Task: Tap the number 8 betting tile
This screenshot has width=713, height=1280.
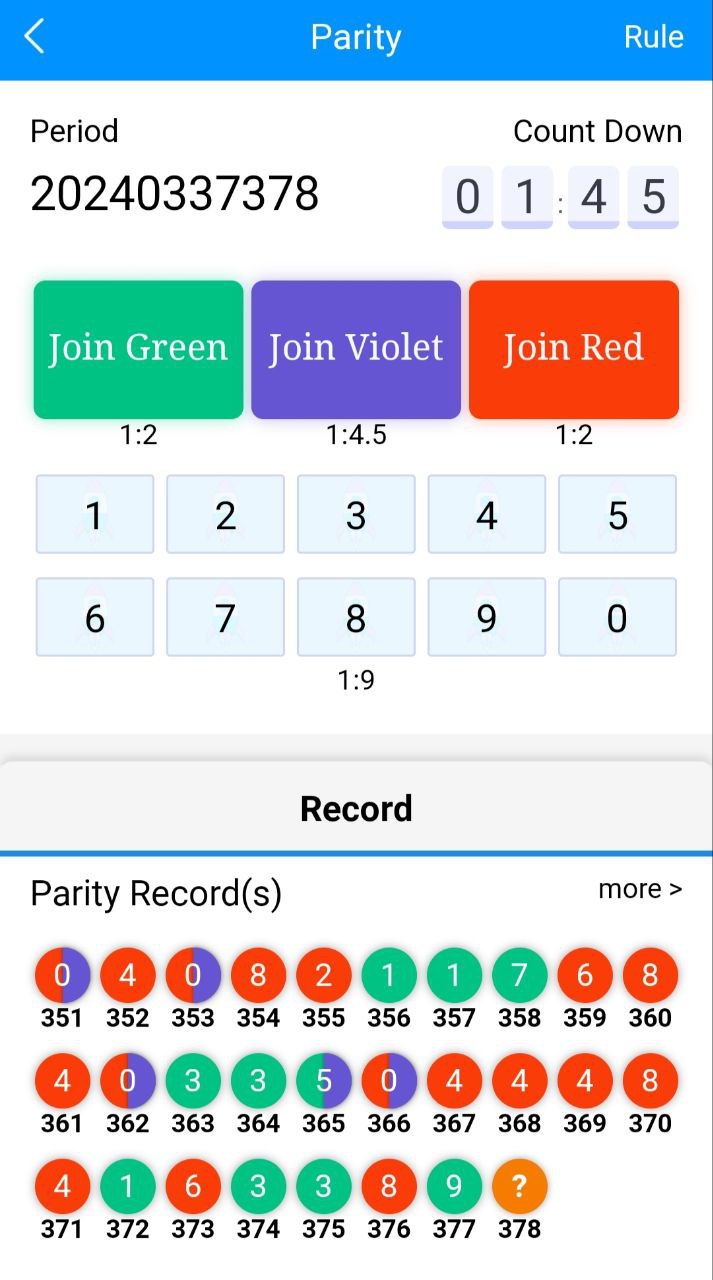Action: tap(356, 617)
